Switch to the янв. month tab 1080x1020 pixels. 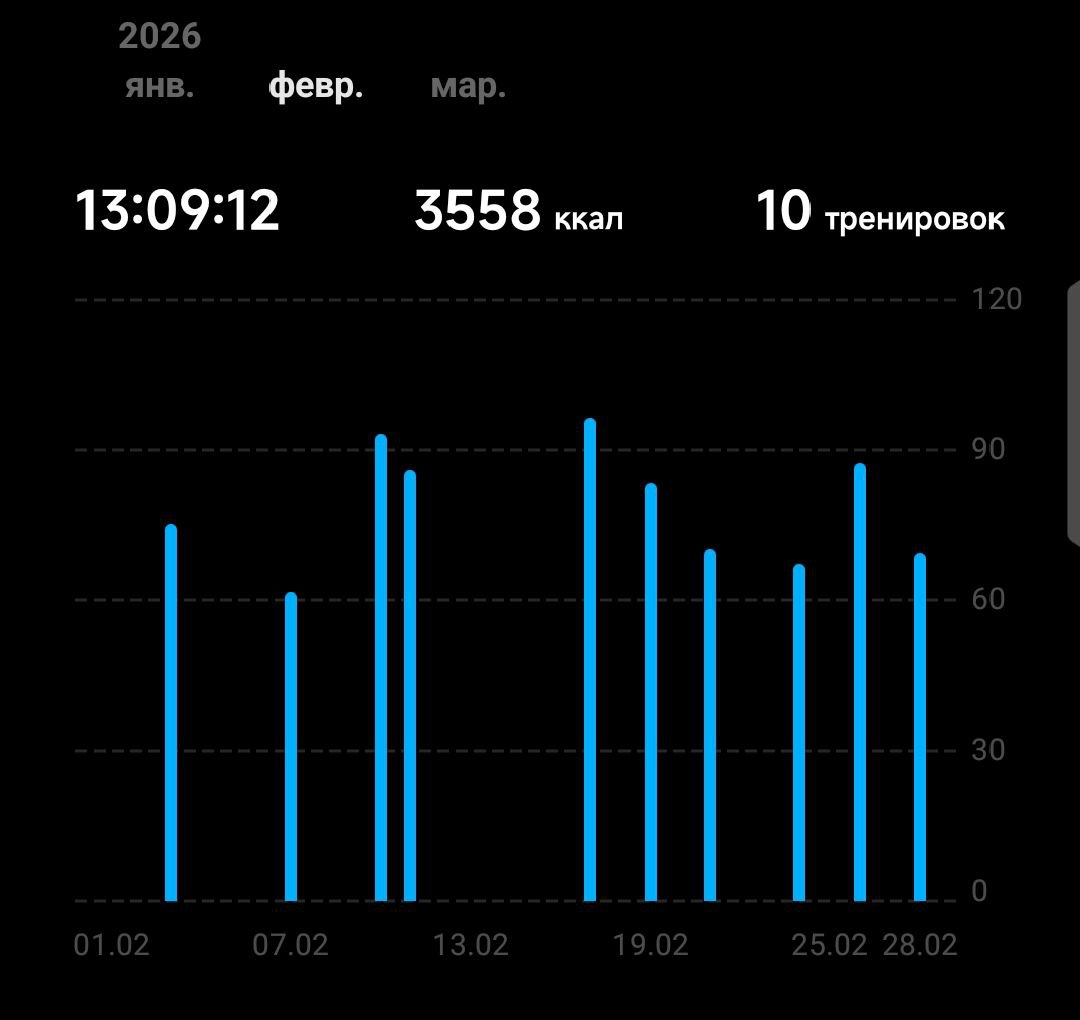click(160, 86)
